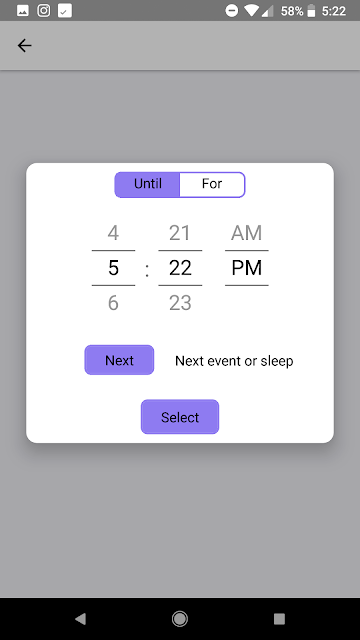Choose minute 21 in the picker
The width and height of the screenshot is (360, 640).
180,233
